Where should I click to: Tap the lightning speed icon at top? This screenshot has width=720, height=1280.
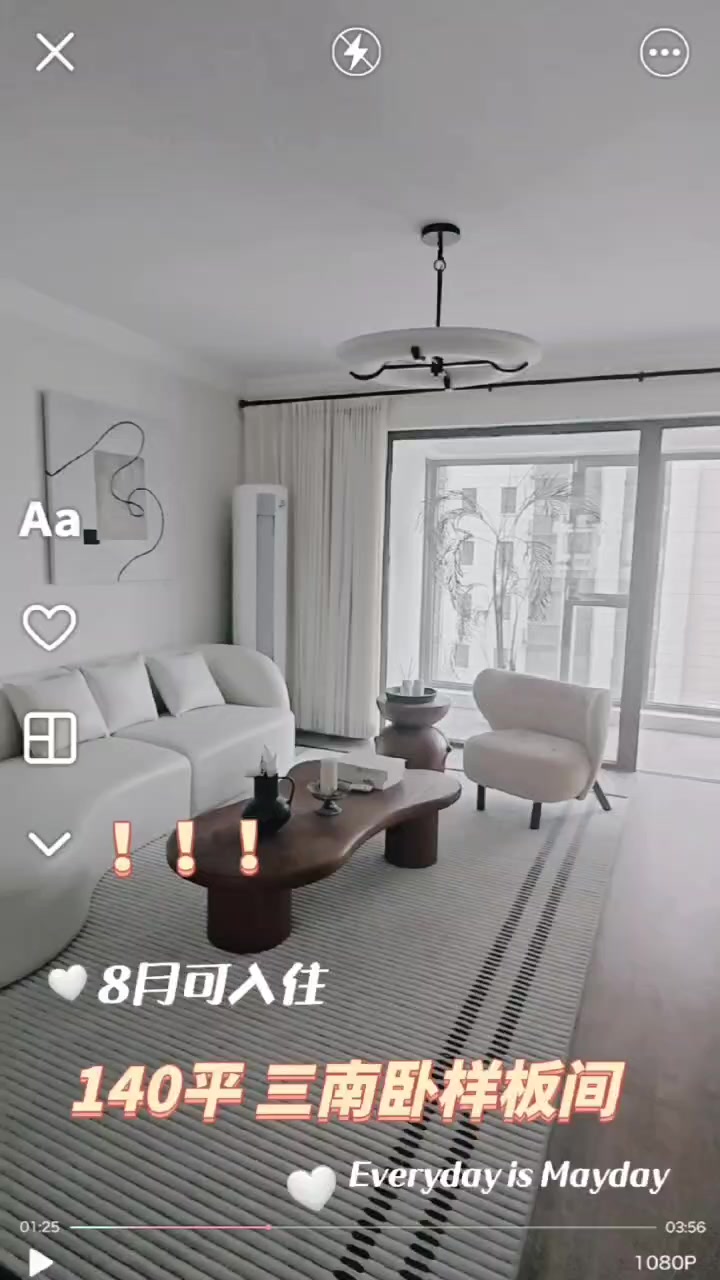pyautogui.click(x=357, y=51)
